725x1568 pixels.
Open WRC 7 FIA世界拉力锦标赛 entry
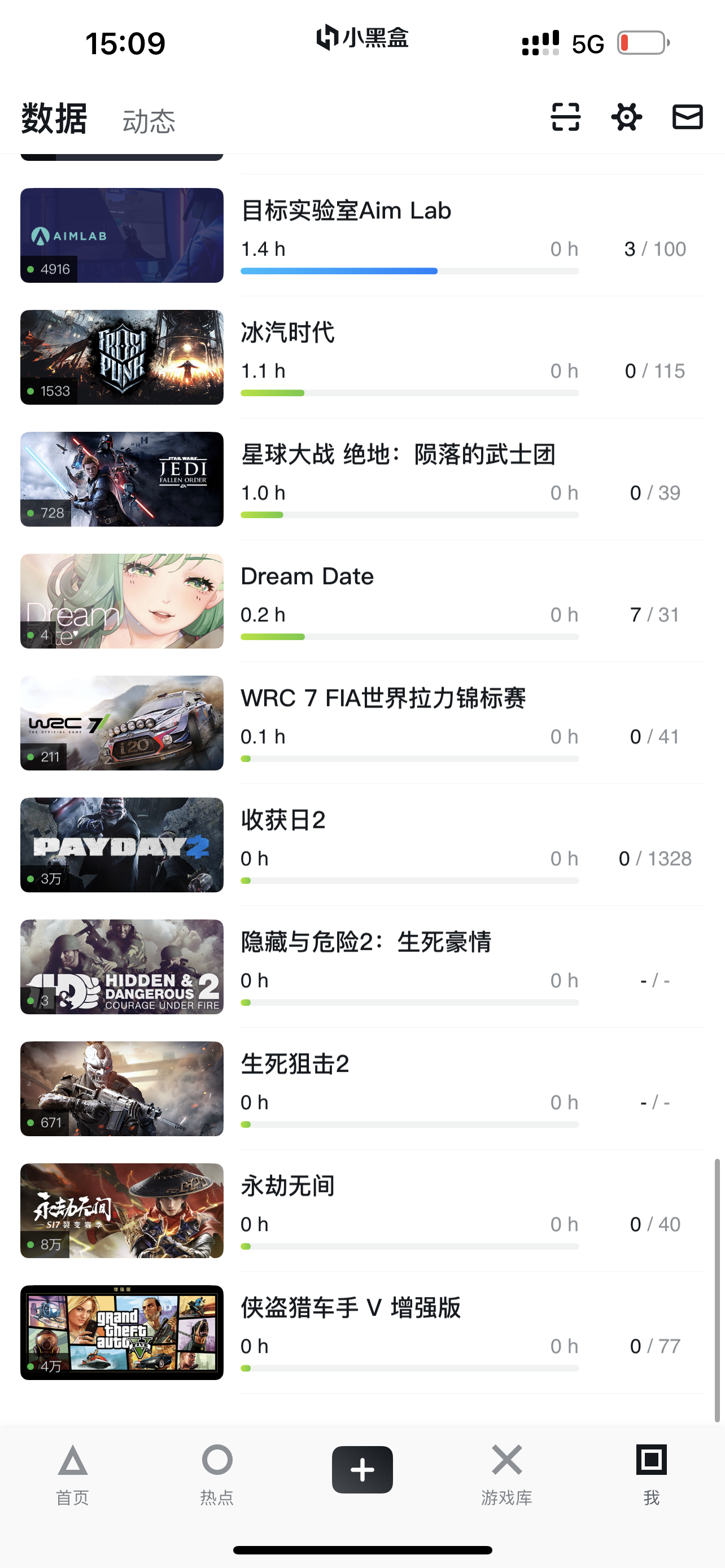point(362,722)
